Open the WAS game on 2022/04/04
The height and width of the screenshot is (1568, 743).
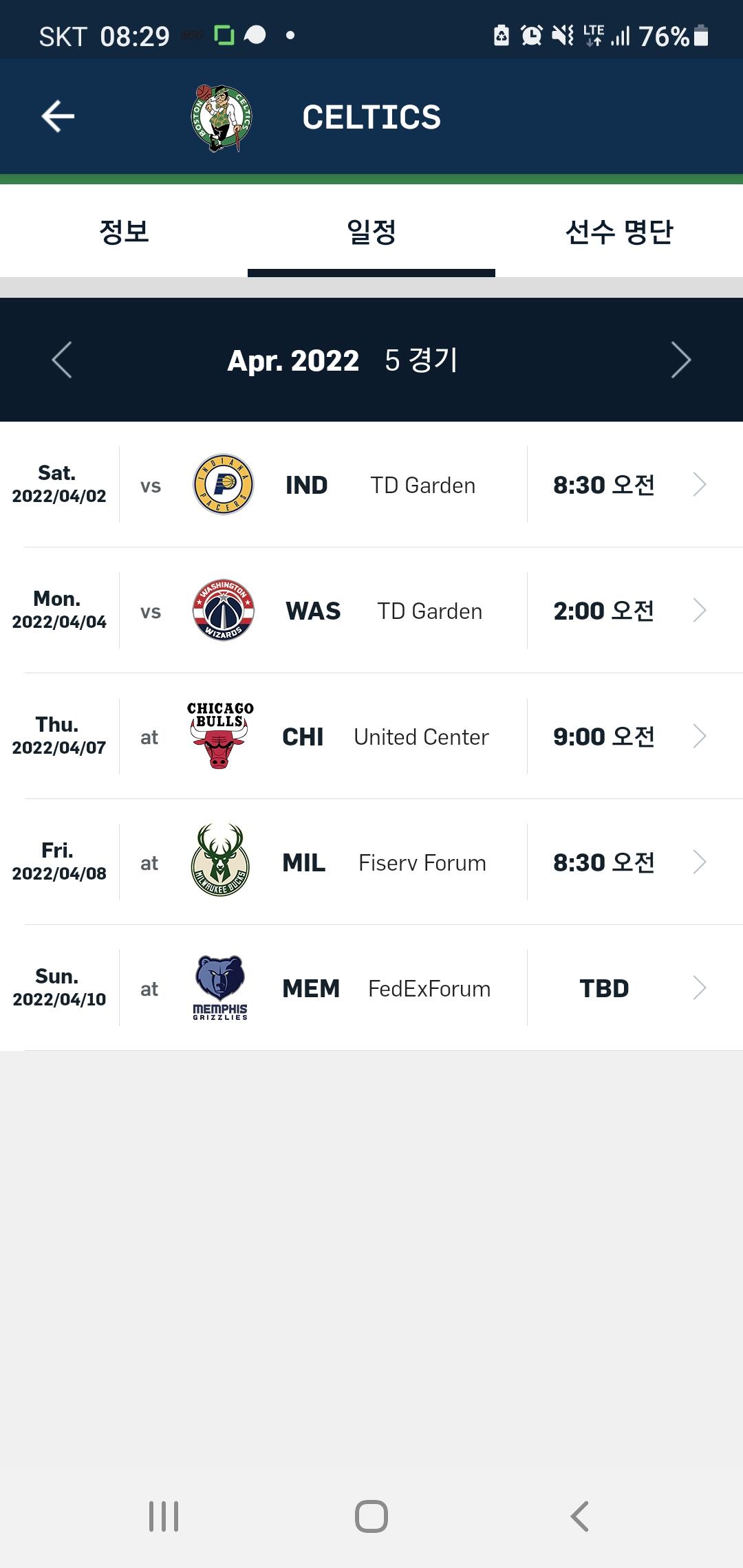(x=371, y=611)
